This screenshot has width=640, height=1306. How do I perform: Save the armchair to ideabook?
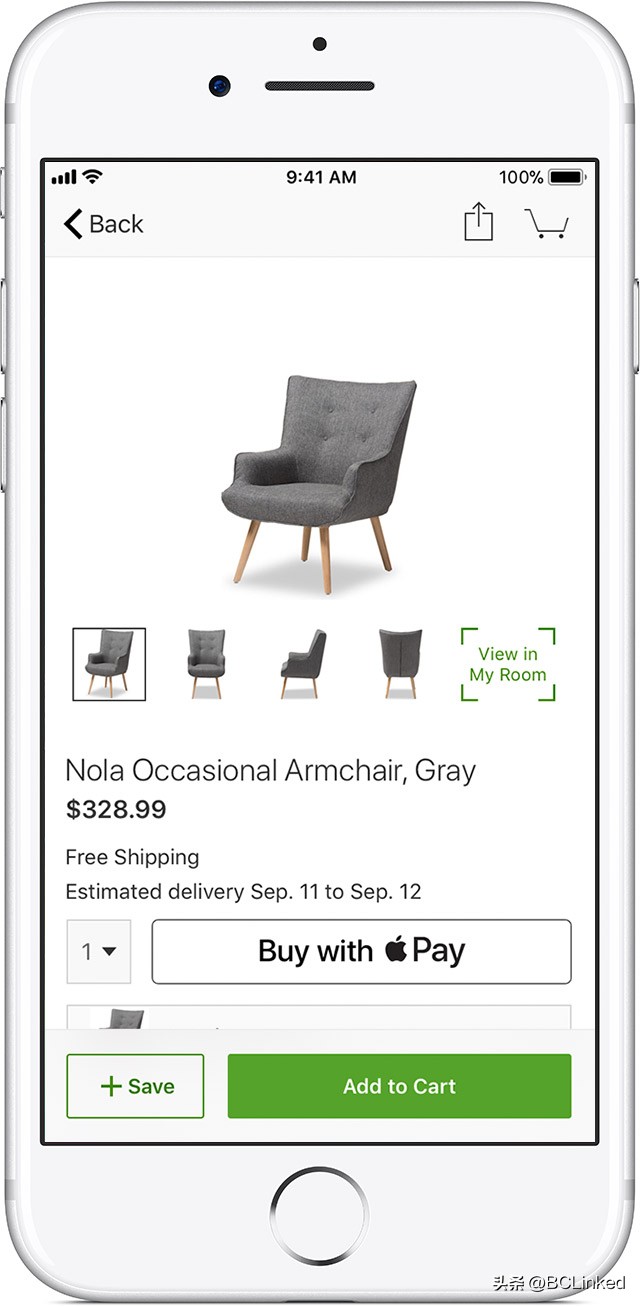click(135, 1086)
